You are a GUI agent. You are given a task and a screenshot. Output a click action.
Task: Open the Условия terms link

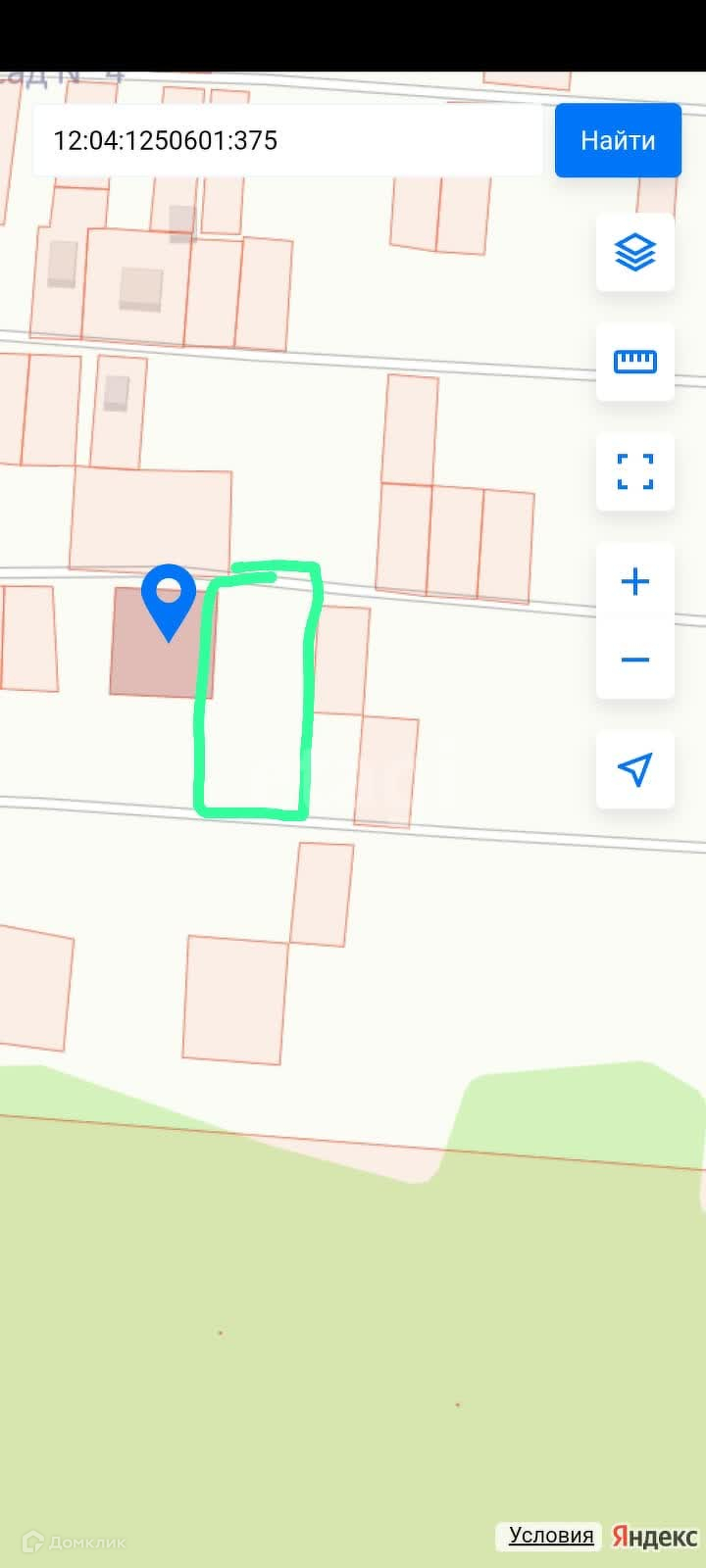tap(551, 1536)
